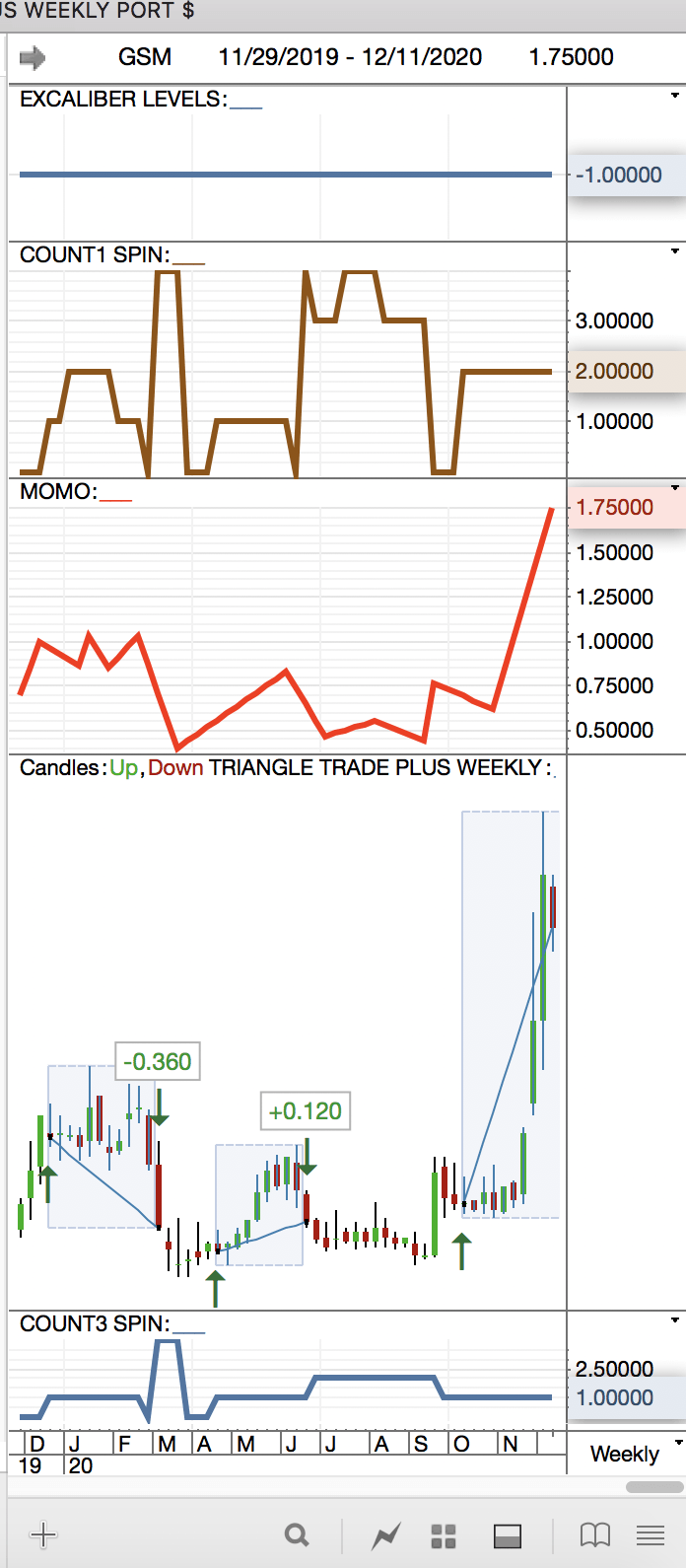Open the magnifier search tool
Screen dimensions: 686x1568
pos(296,1534)
